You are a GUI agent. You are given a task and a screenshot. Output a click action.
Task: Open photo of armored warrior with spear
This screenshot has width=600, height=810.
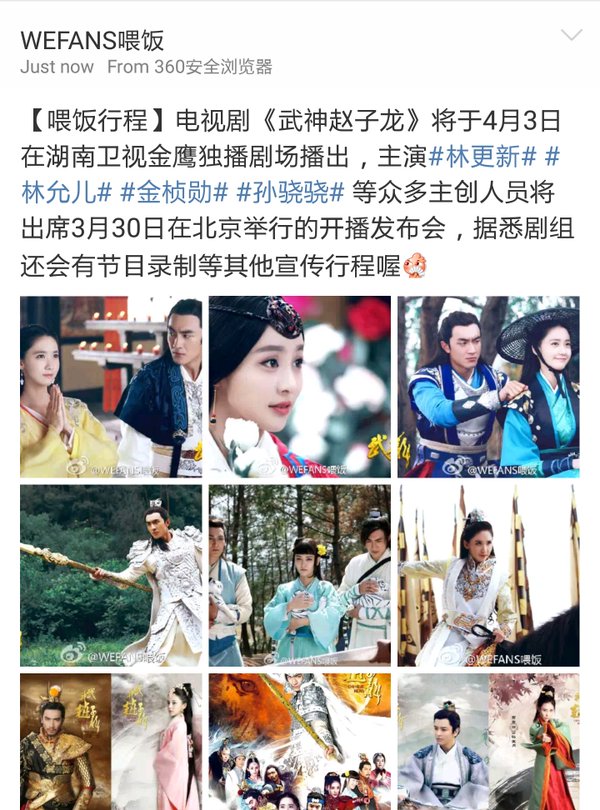(110, 575)
